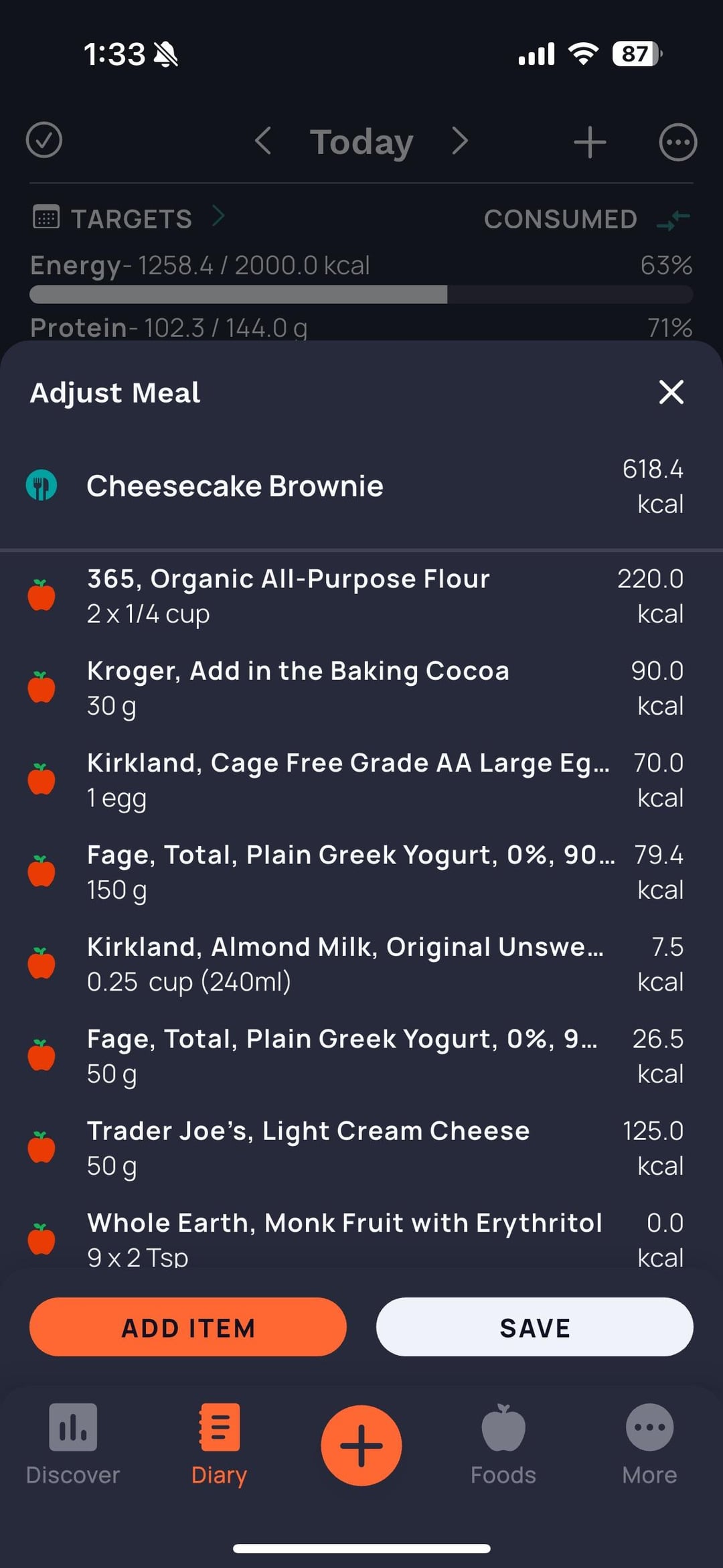
Task: Switch to the Discover tab
Action: click(x=73, y=1444)
